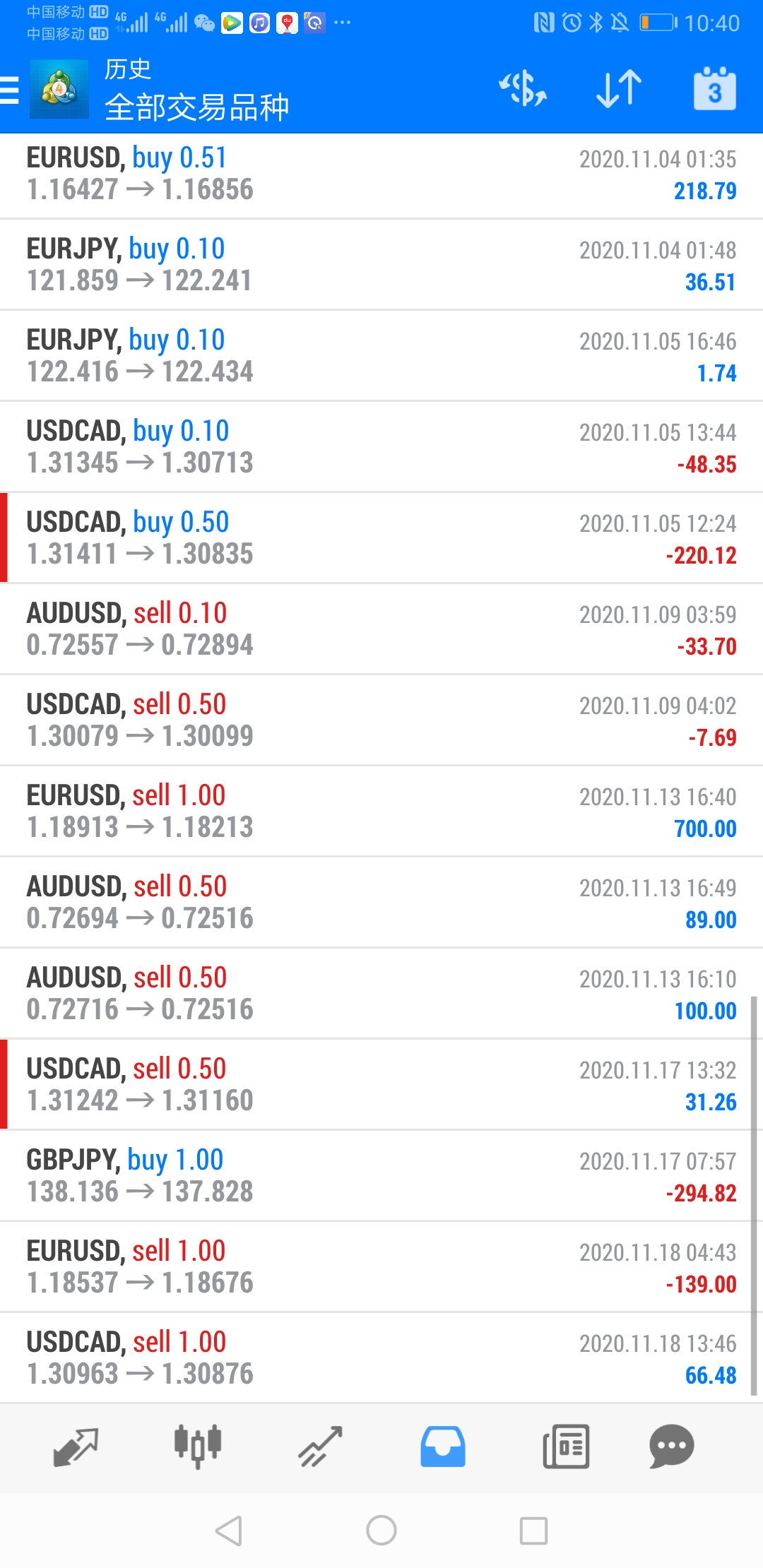Expand the USDCAD buy 0.50 trade -220.12
The width and height of the screenshot is (763, 1568).
[381, 538]
